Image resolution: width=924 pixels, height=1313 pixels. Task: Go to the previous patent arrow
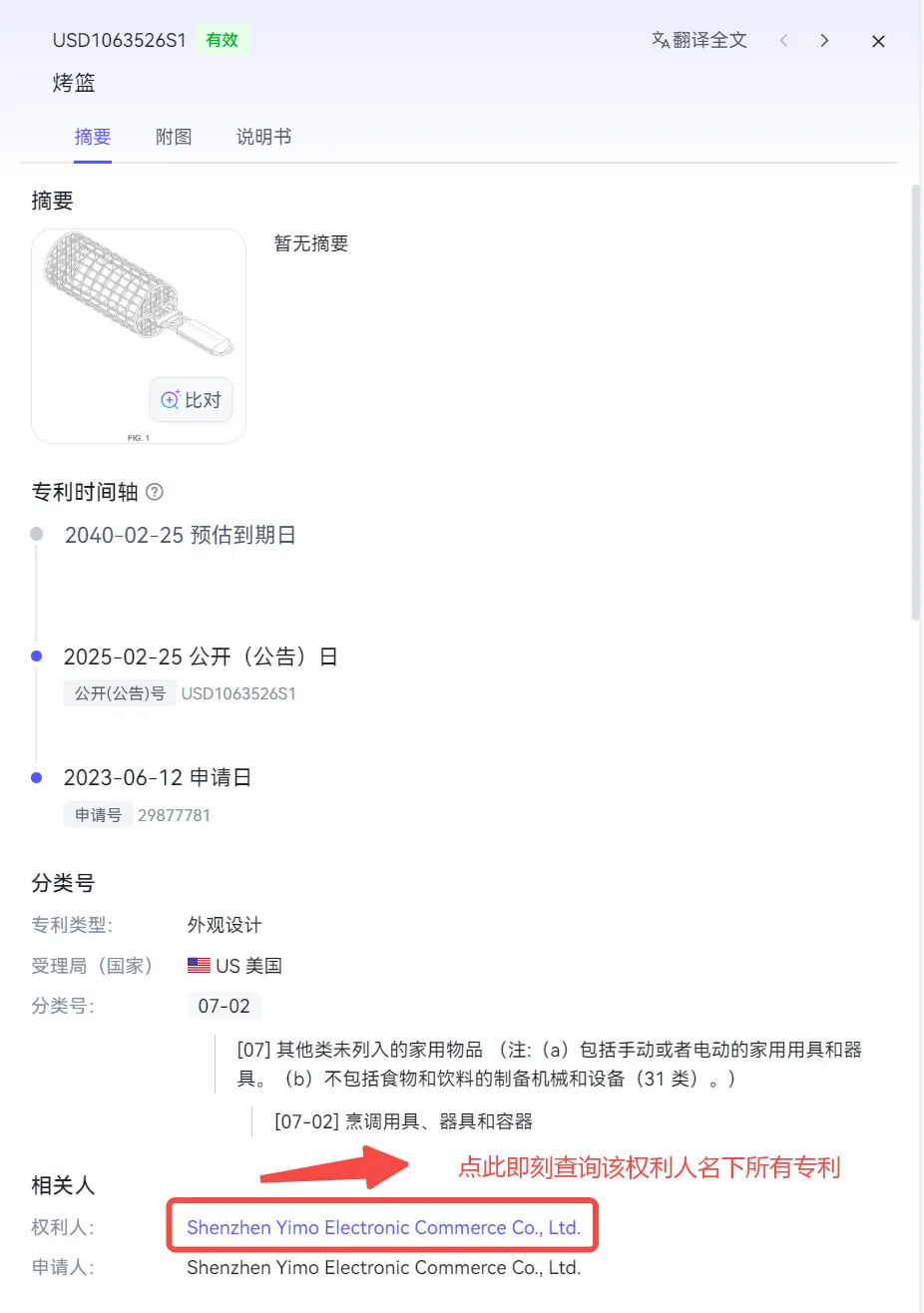click(784, 40)
